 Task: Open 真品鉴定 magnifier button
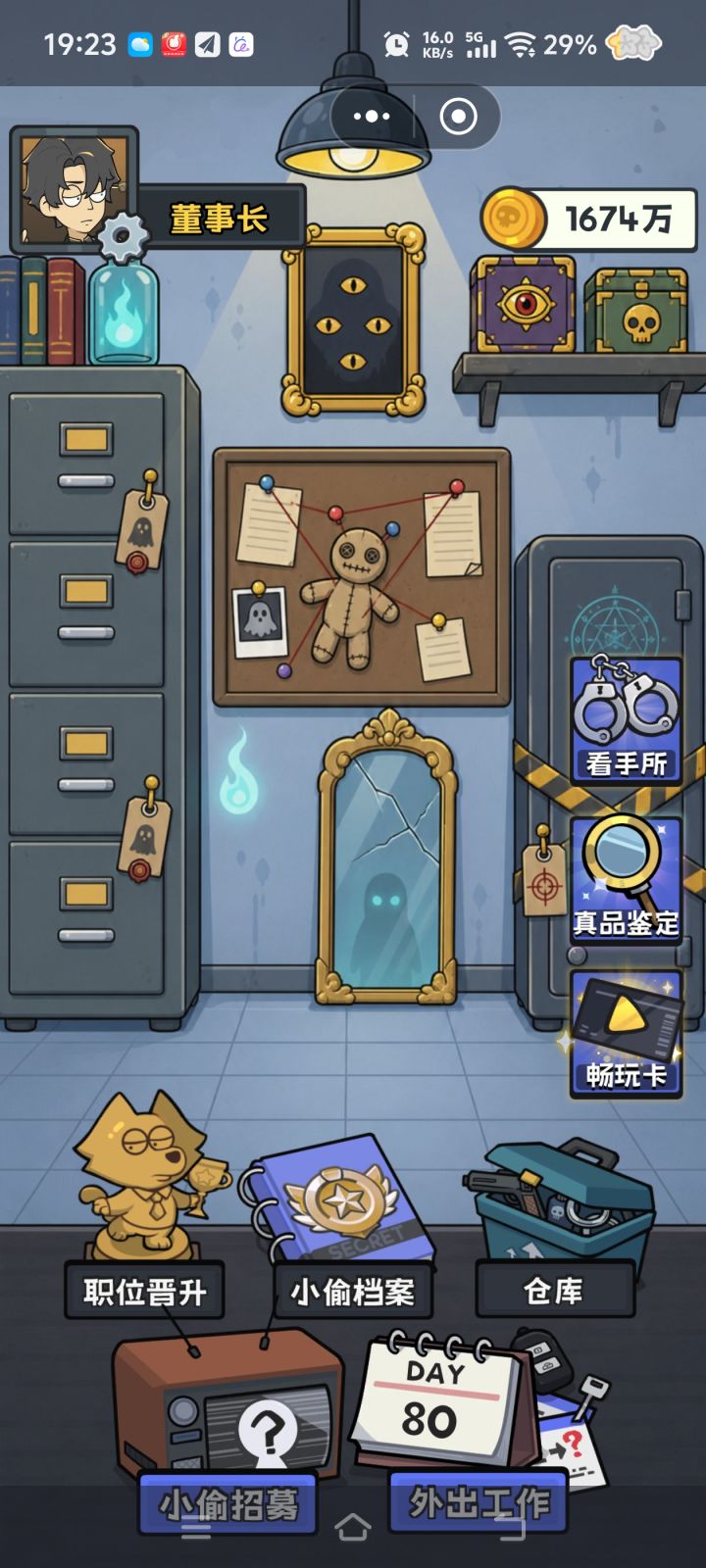coord(626,879)
